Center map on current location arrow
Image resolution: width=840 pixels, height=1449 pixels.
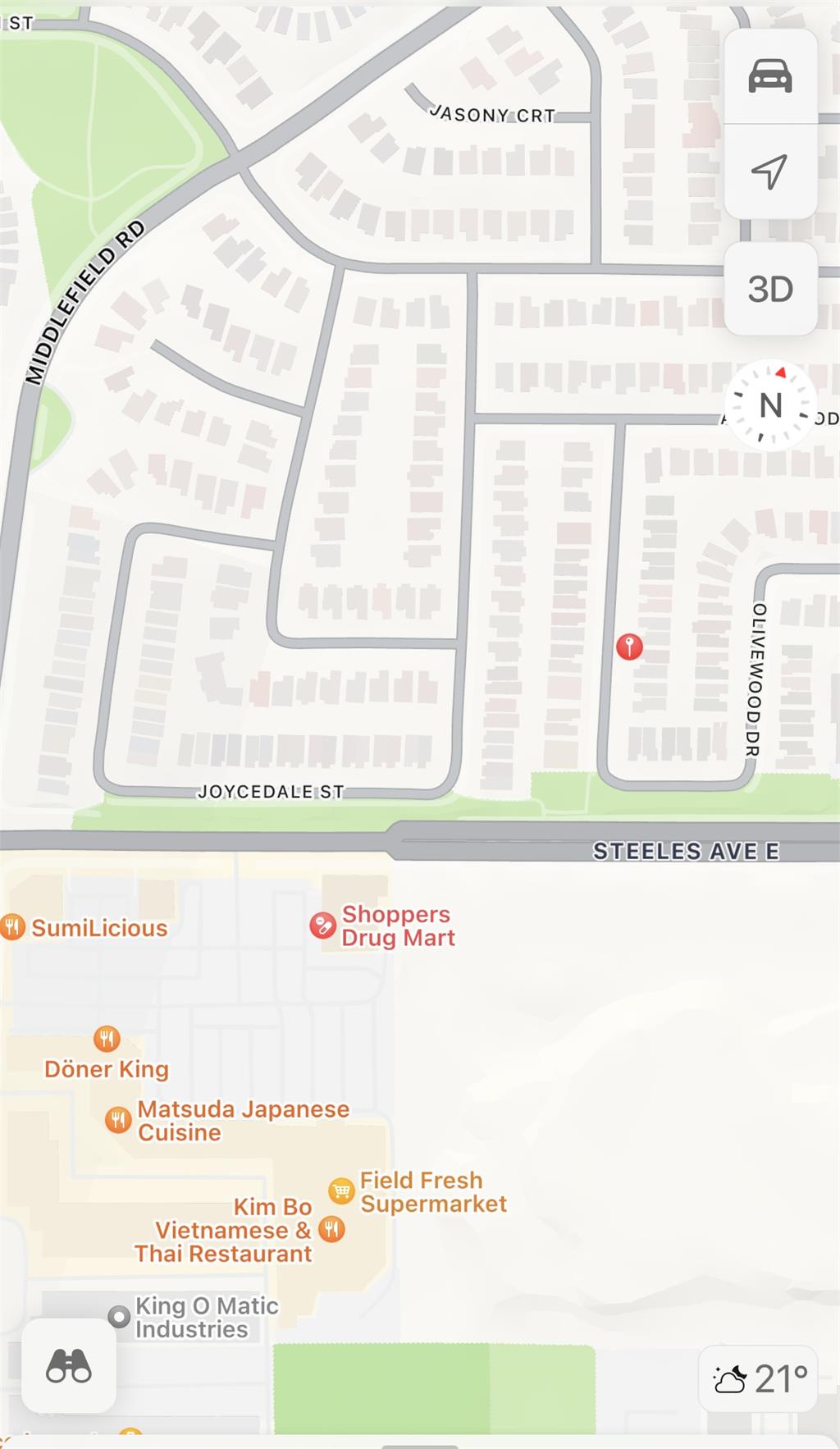[x=769, y=171]
